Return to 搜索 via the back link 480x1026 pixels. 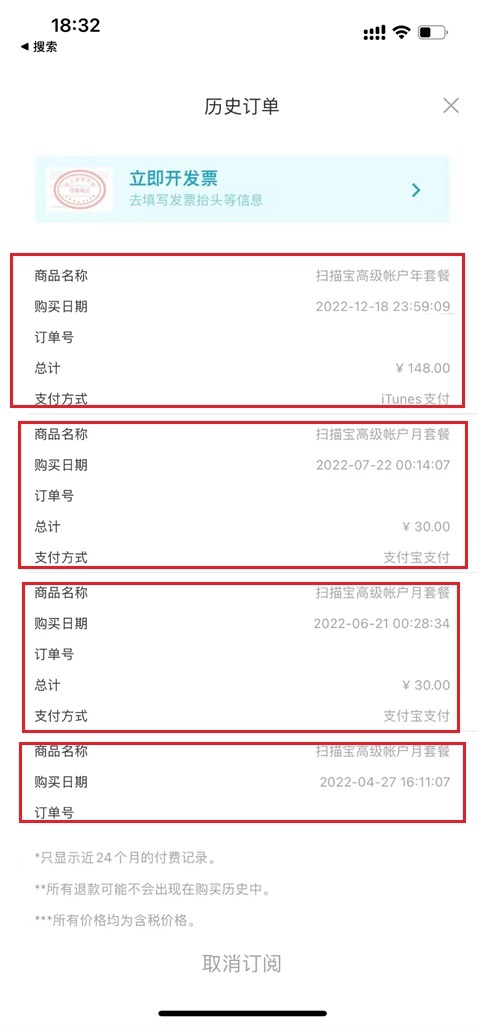click(x=39, y=47)
